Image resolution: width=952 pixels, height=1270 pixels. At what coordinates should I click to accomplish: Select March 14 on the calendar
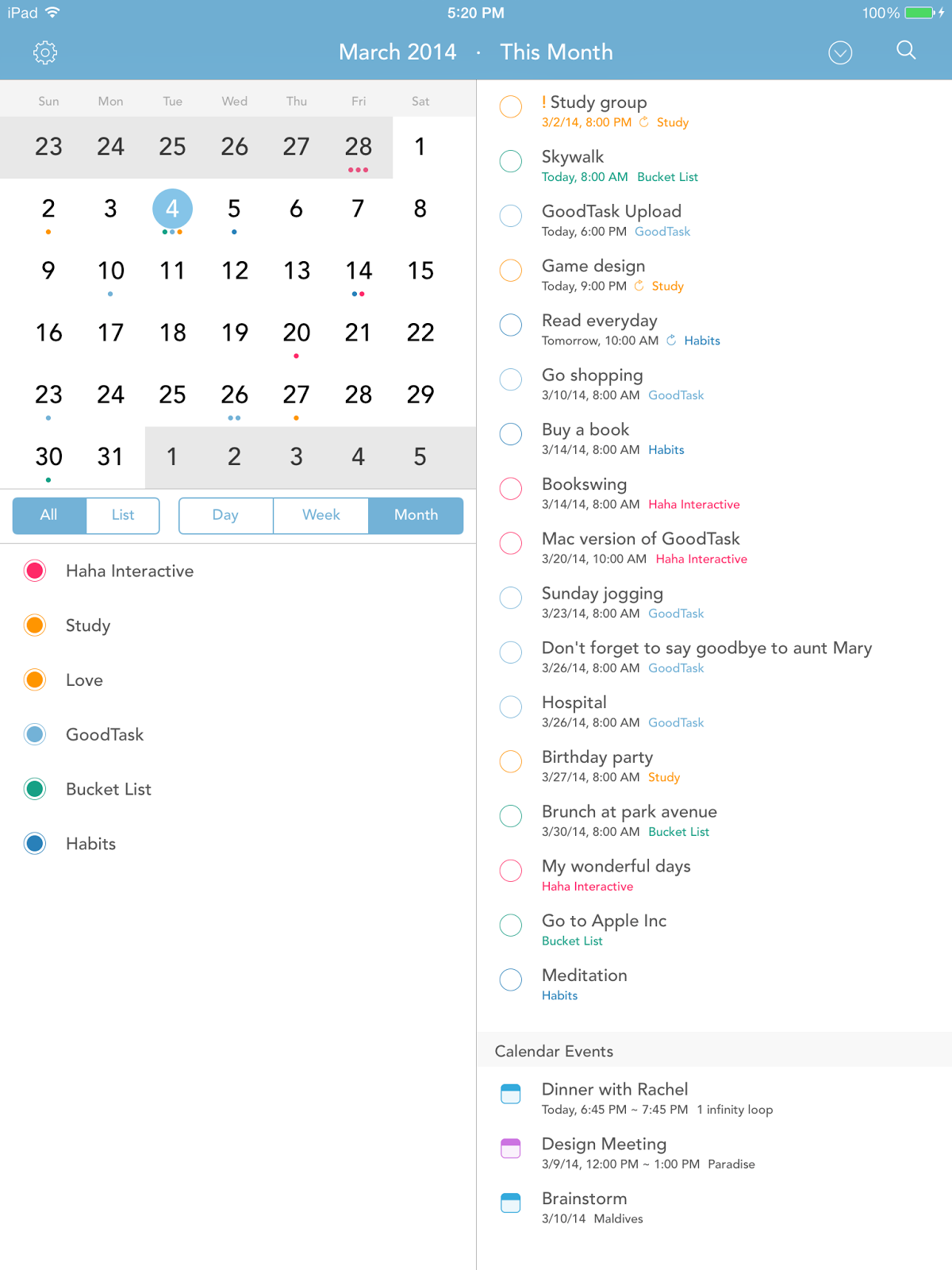[359, 271]
